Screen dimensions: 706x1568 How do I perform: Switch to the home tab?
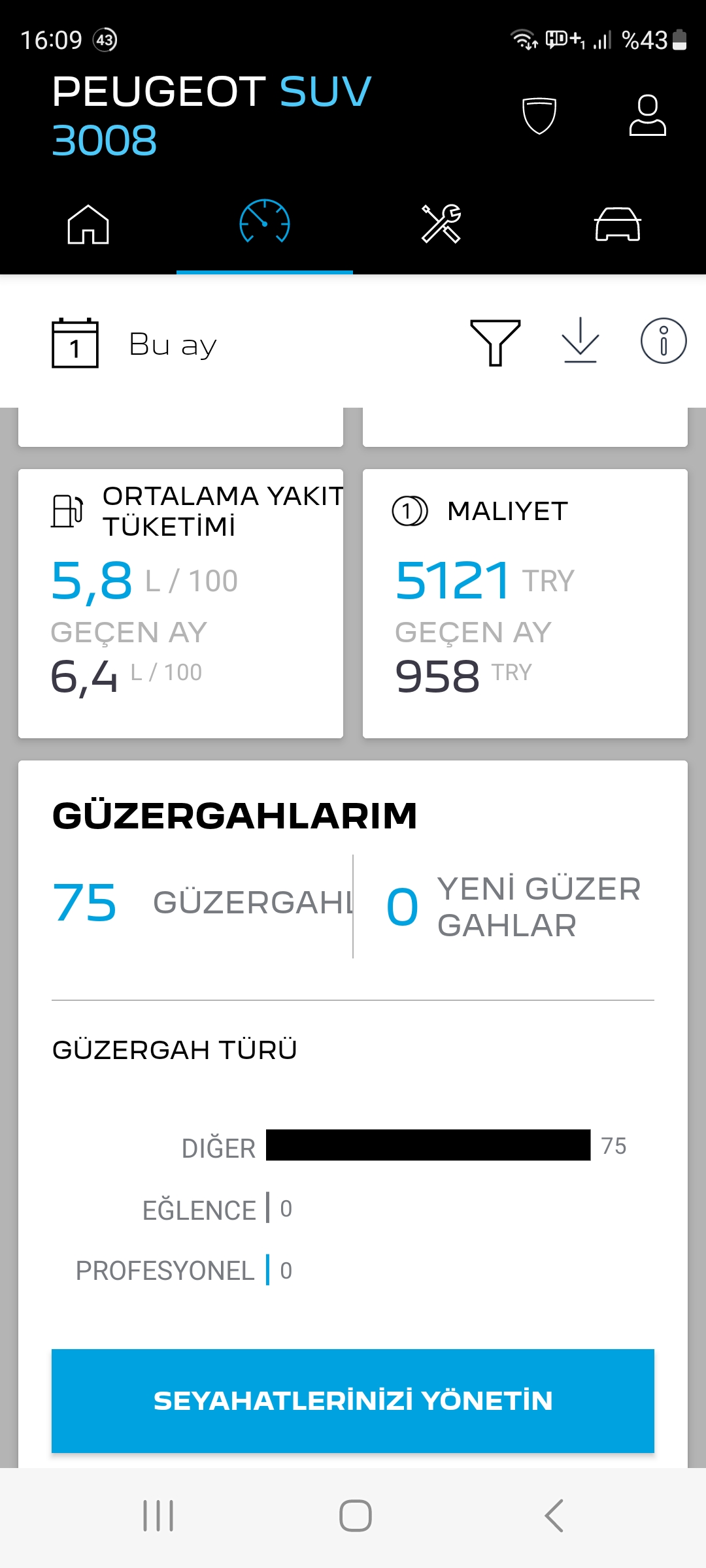(x=88, y=224)
